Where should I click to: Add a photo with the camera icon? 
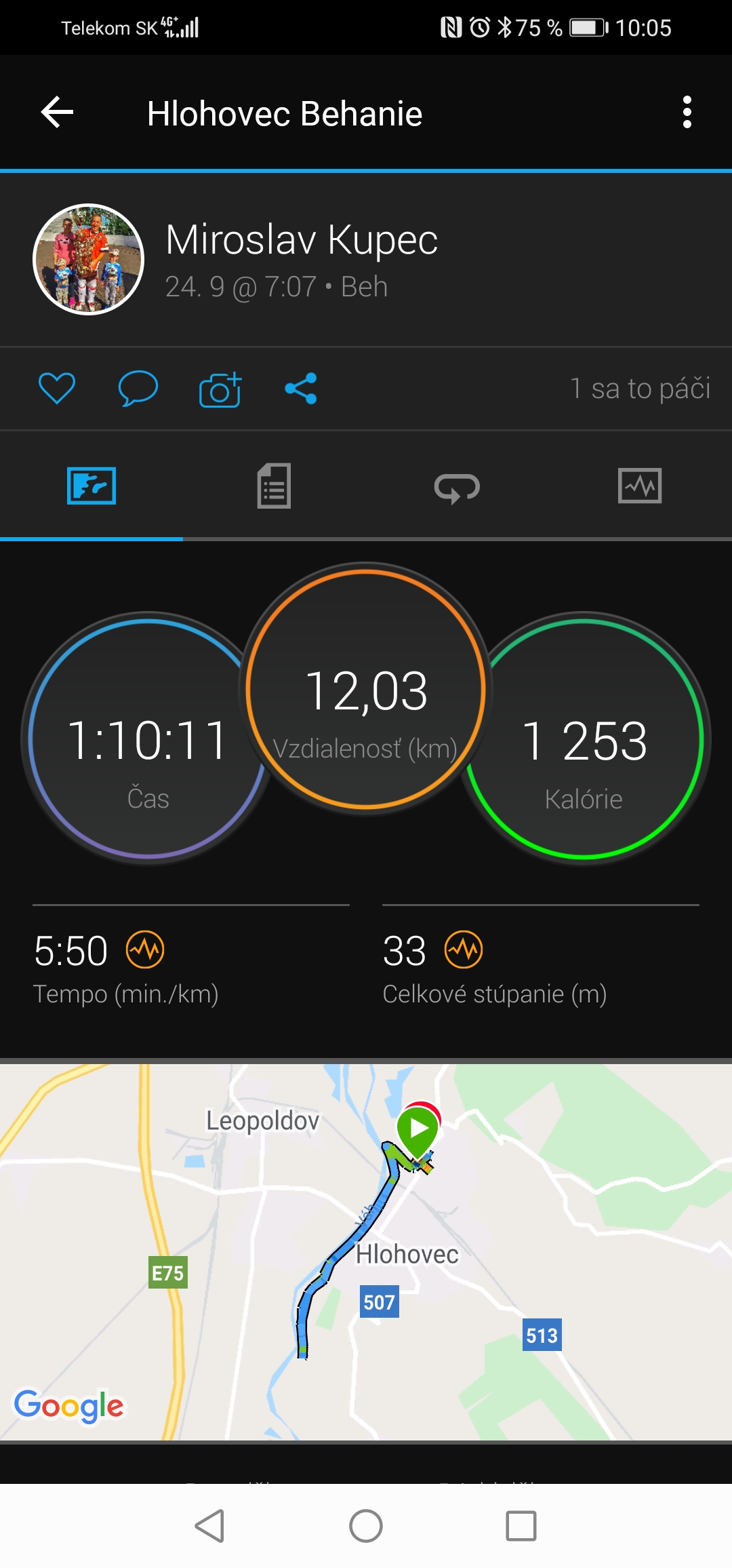[x=220, y=389]
